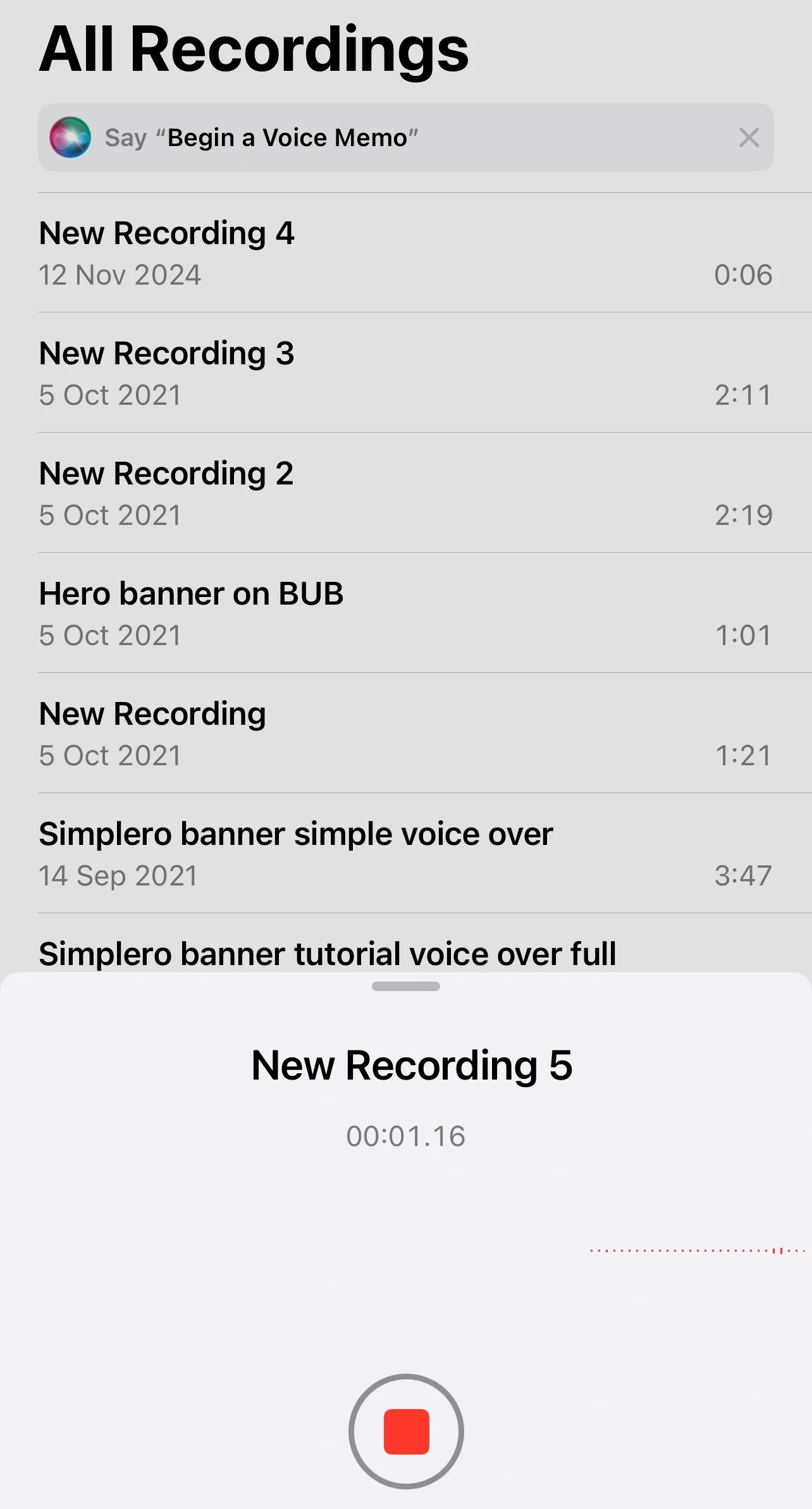Stop the current recording
Image resolution: width=812 pixels, height=1509 pixels.
tap(406, 1431)
